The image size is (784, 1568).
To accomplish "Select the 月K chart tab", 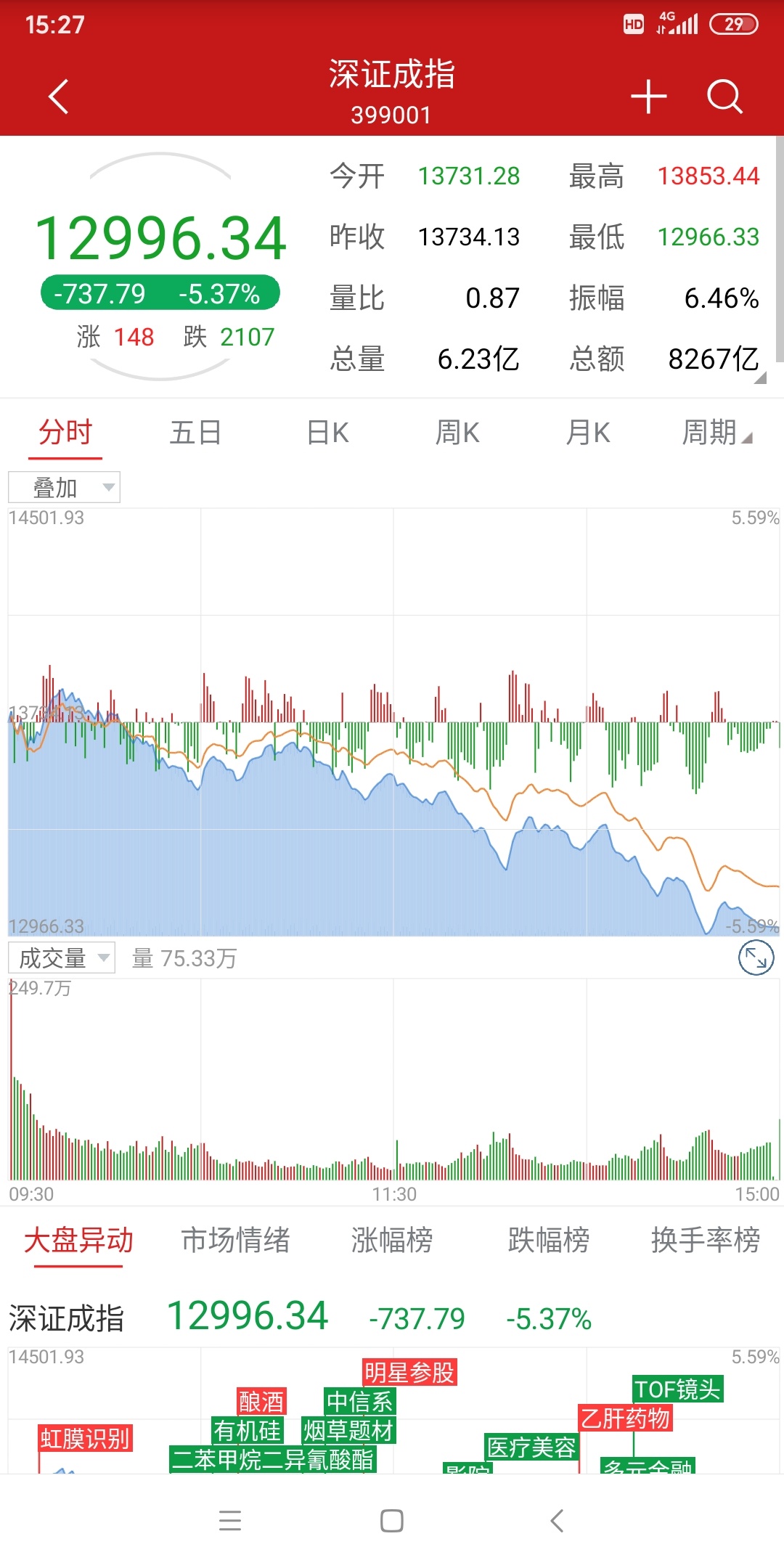I will [588, 433].
